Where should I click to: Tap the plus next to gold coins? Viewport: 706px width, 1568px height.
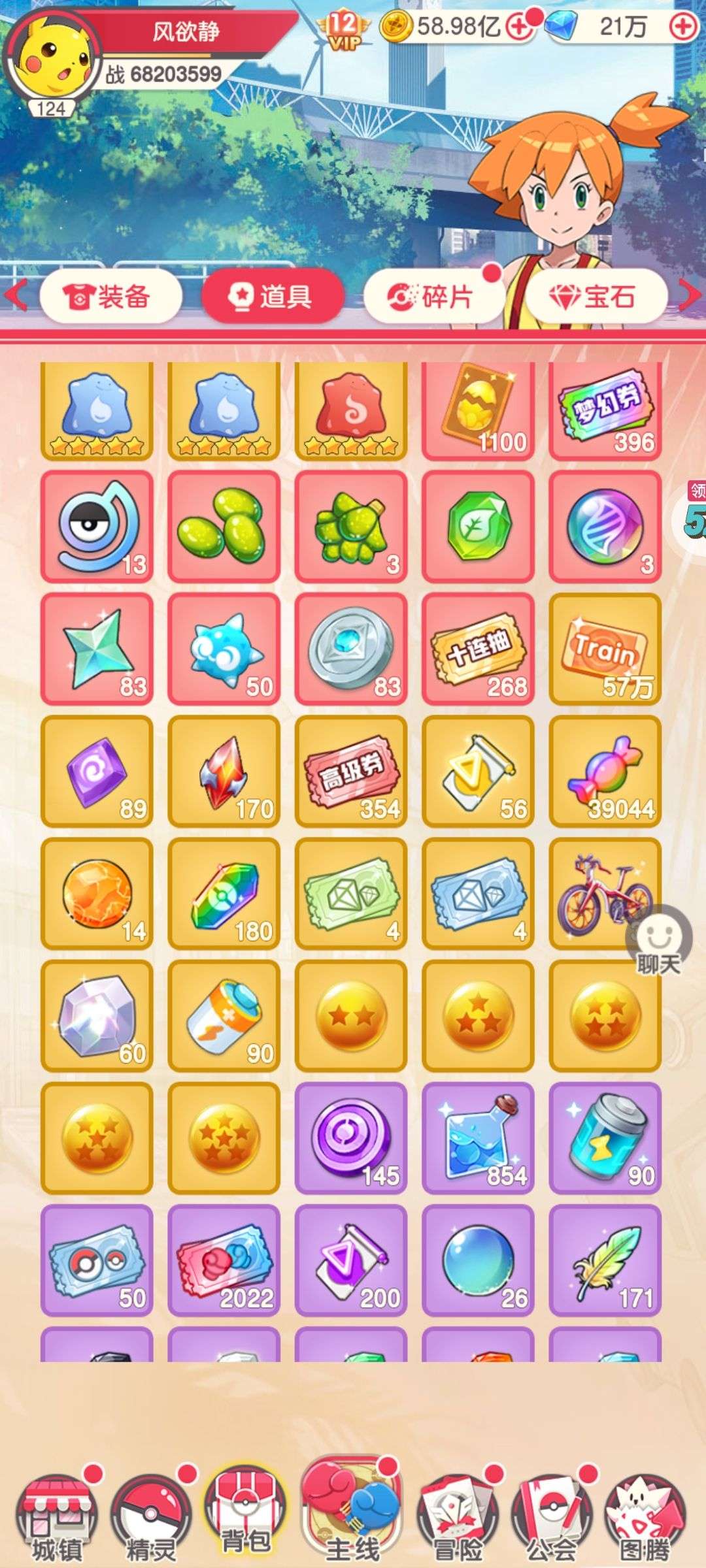tap(520, 27)
